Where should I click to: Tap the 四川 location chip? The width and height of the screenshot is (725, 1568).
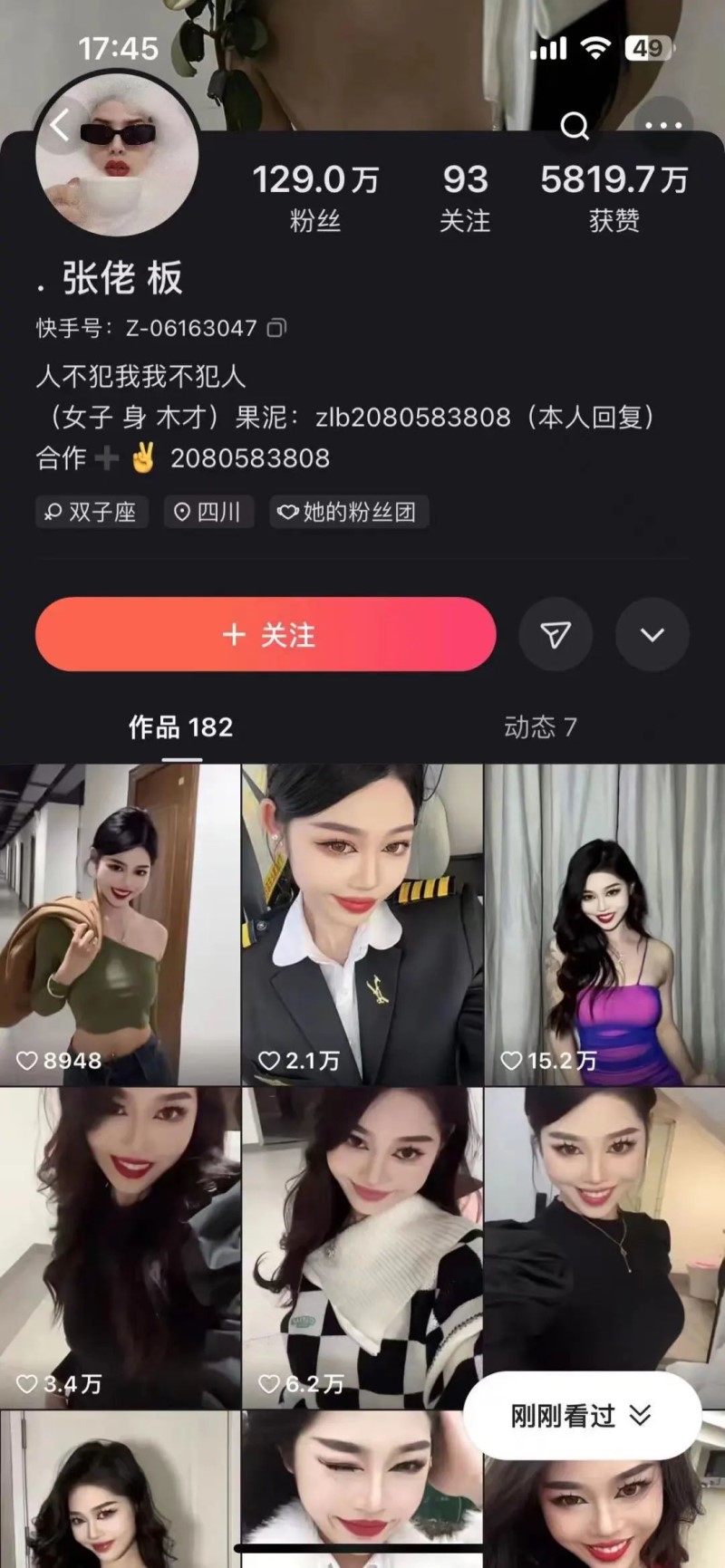click(208, 513)
